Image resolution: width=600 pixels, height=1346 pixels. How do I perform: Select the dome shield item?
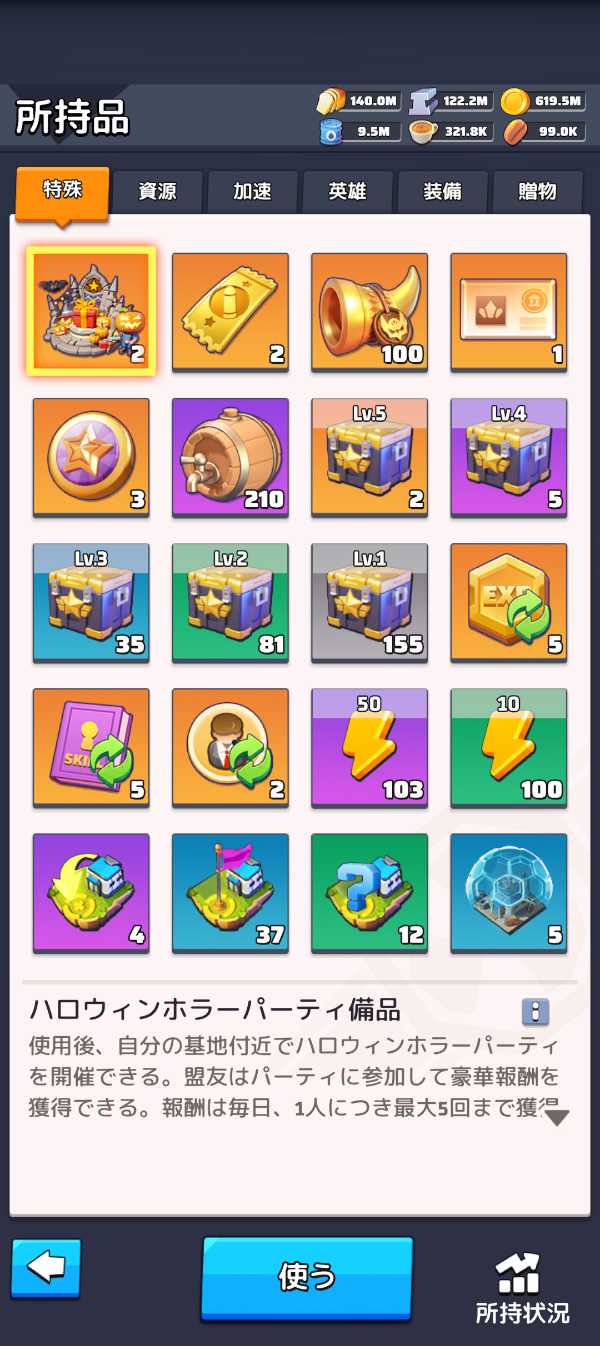click(x=509, y=892)
